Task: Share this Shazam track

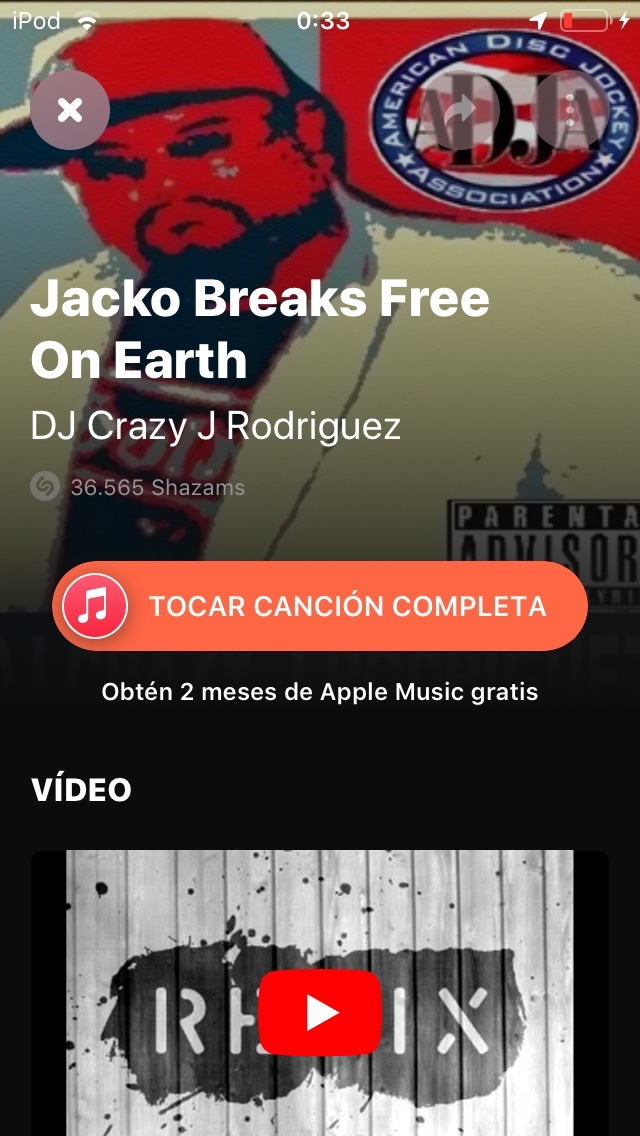Action: coord(461,110)
